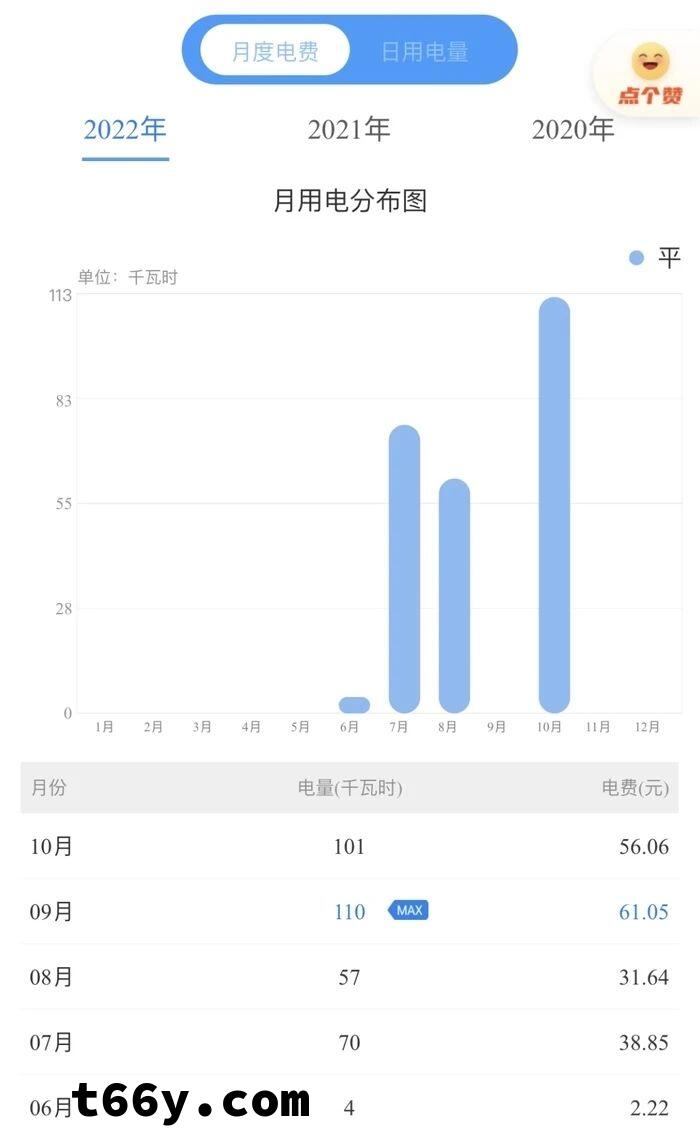Switch to the 2020年 tab

pos(572,130)
